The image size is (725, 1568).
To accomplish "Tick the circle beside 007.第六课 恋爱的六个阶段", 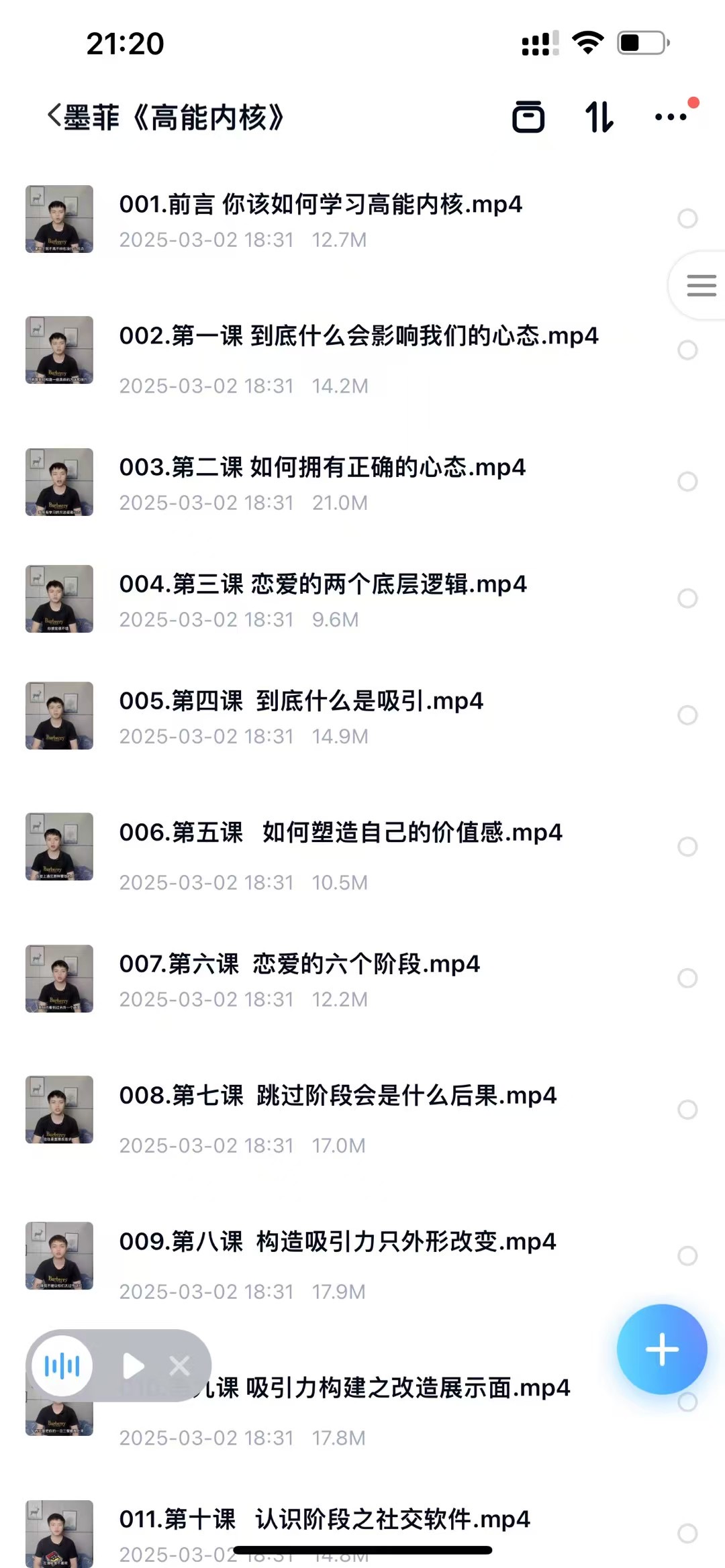I will (687, 978).
